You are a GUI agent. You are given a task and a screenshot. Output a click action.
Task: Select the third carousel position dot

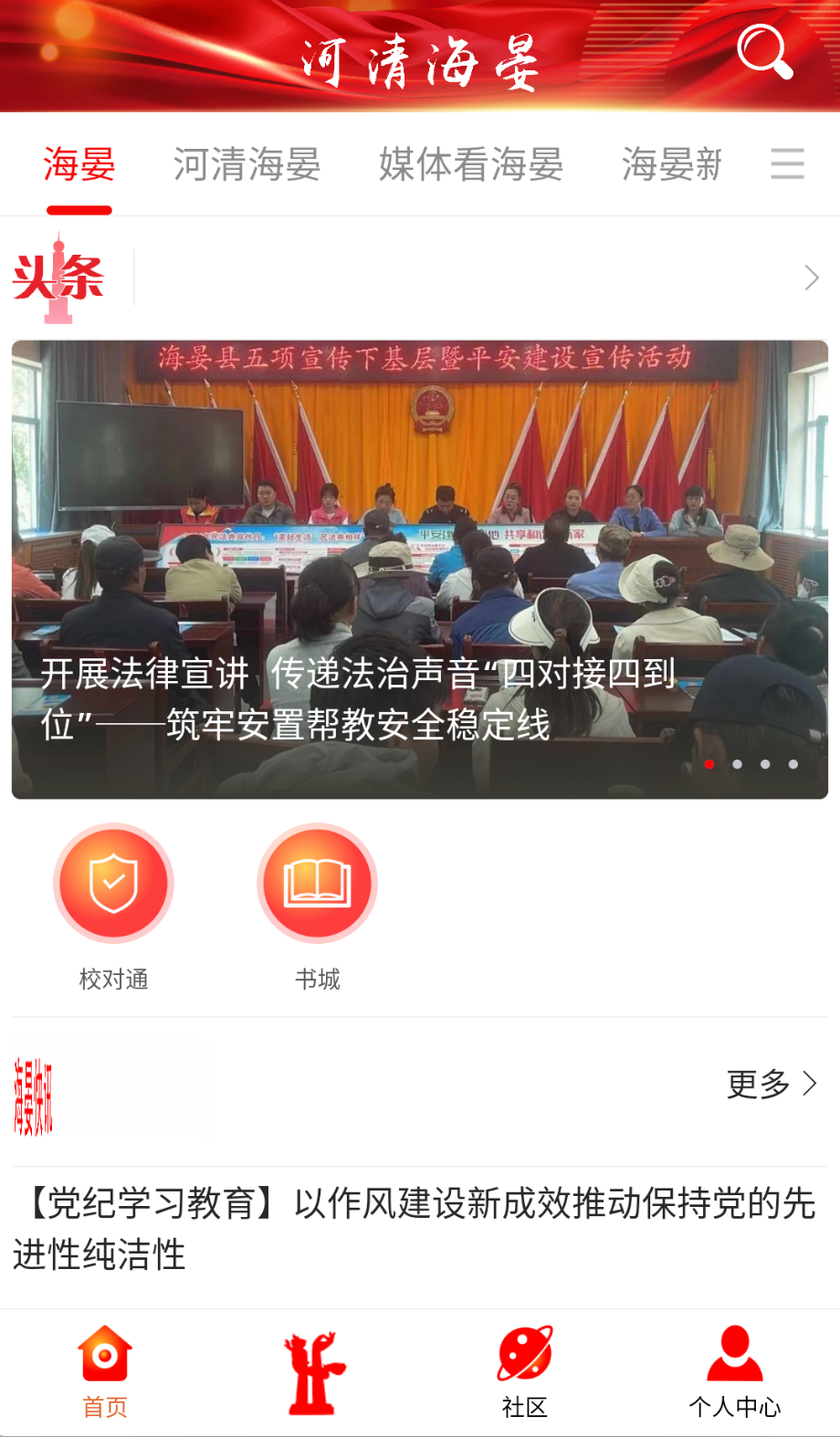(x=765, y=764)
